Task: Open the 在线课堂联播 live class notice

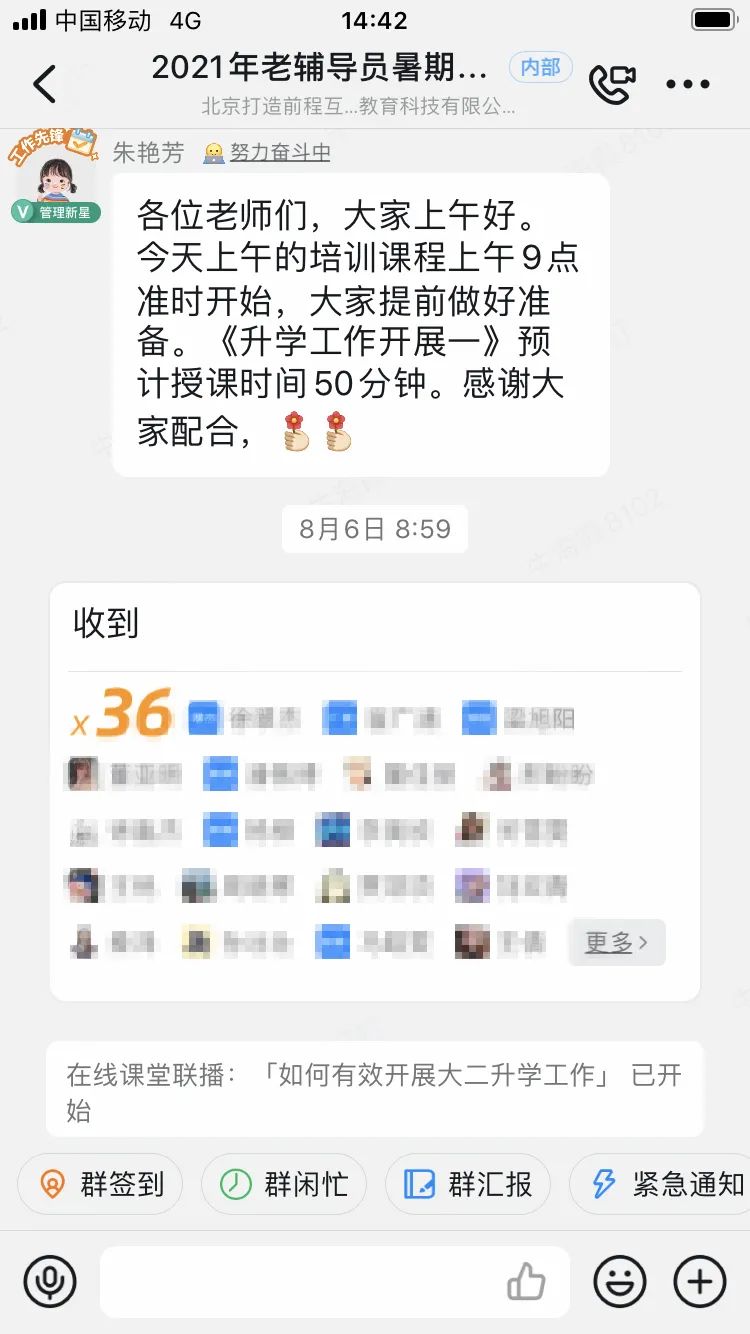Action: tap(374, 1090)
